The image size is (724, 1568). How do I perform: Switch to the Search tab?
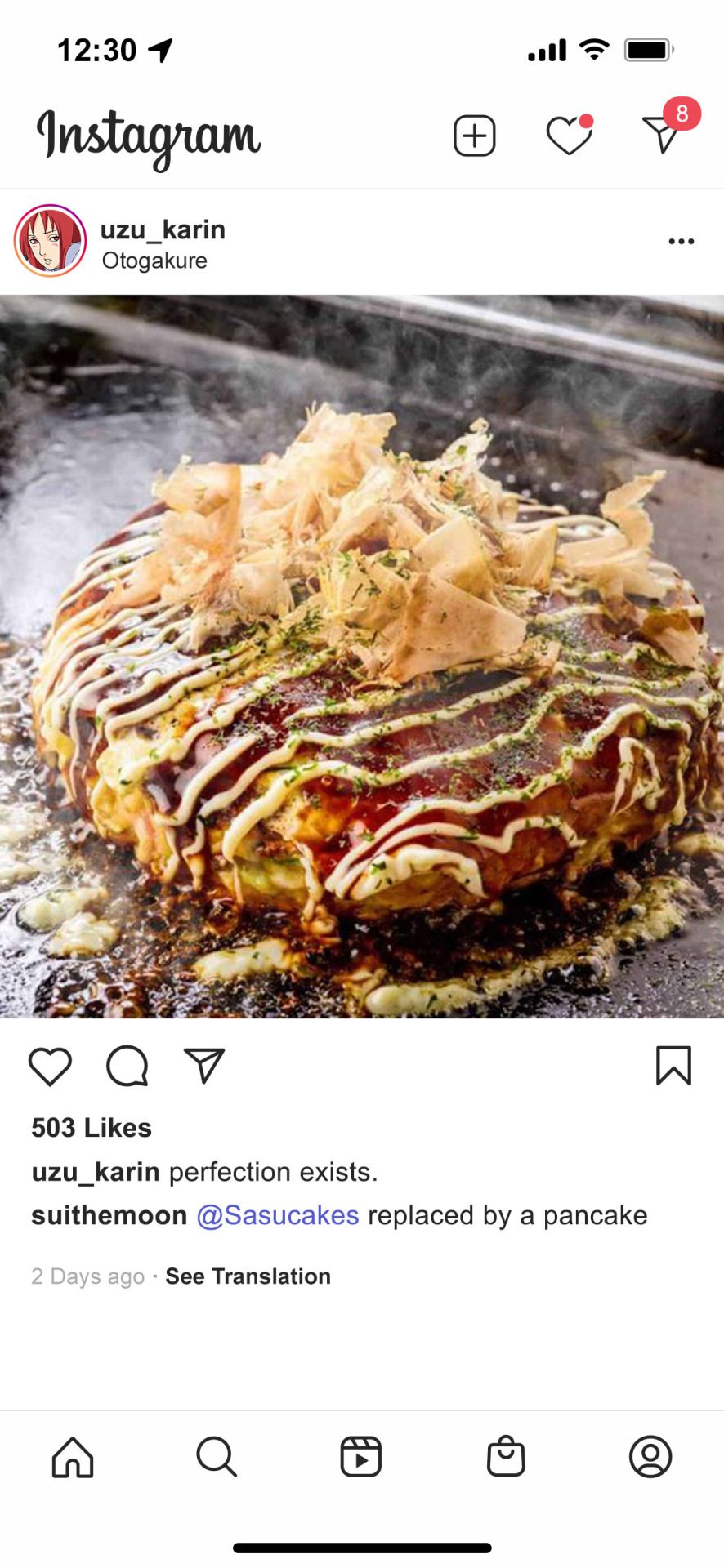(x=217, y=1457)
